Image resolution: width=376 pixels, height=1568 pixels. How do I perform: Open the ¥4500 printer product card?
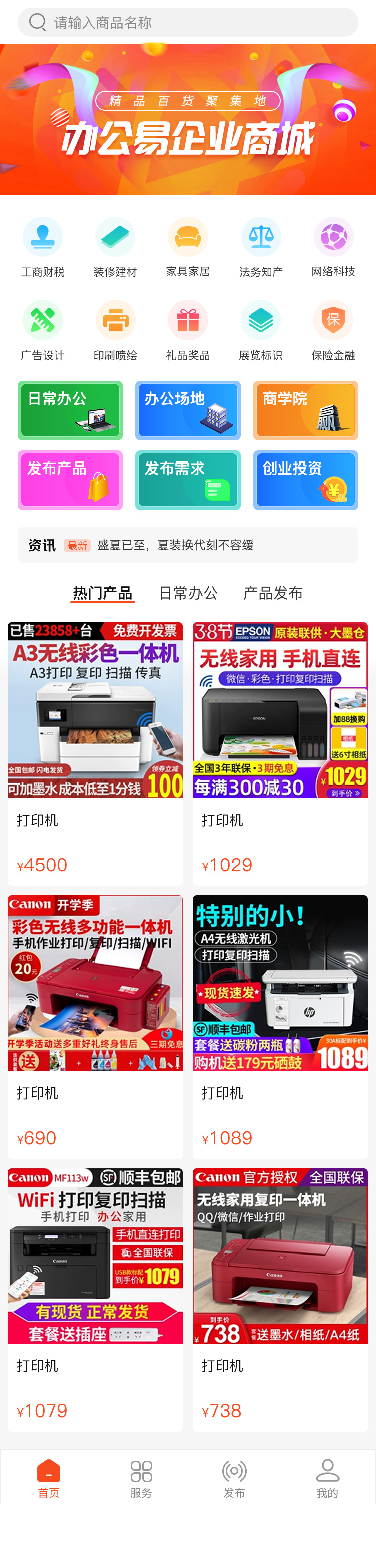pyautogui.click(x=95, y=753)
